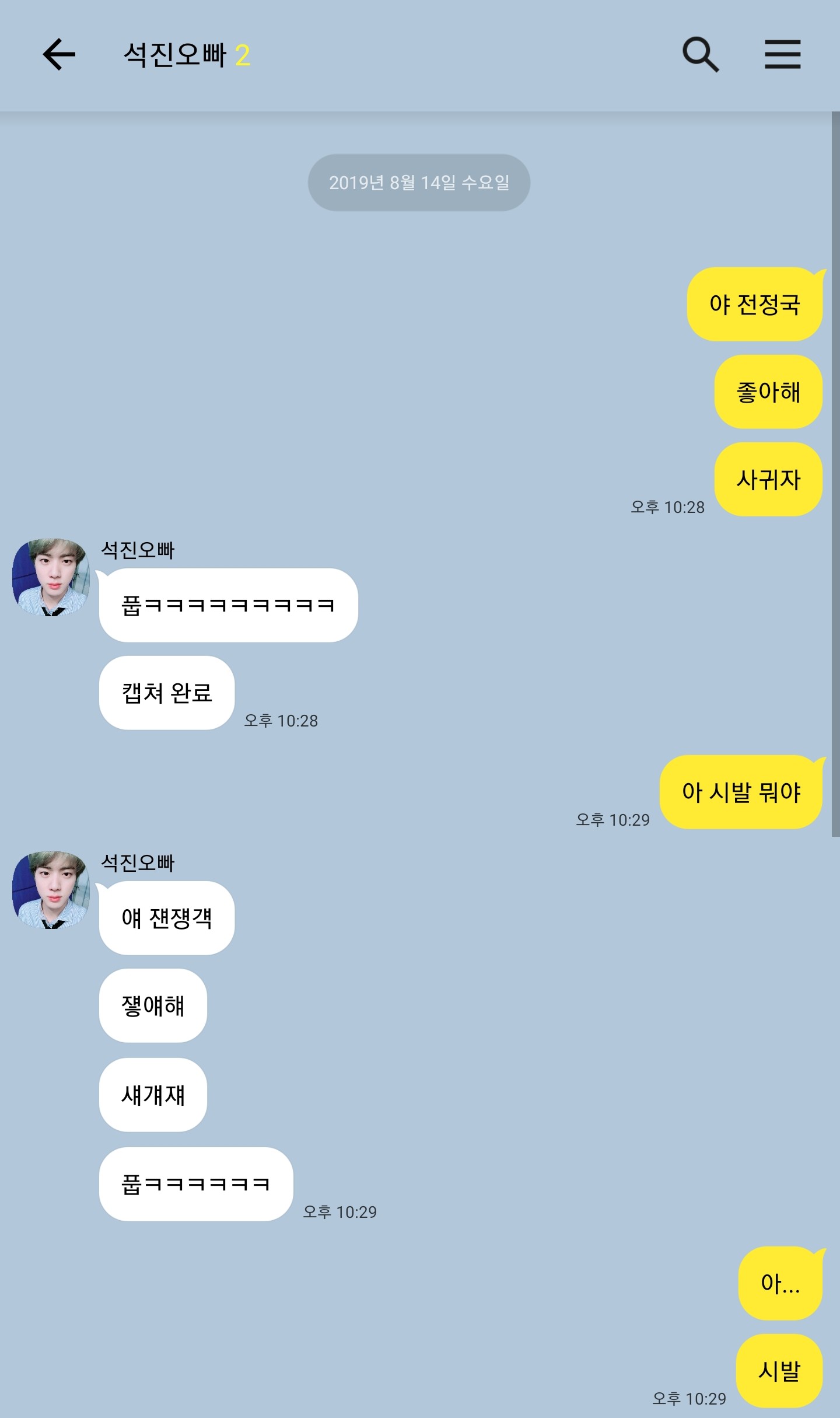The image size is (840, 1418).
Task: Open 석진오빠's profile picture beside 얘 쟨쟹걕
Action: click(x=51, y=890)
